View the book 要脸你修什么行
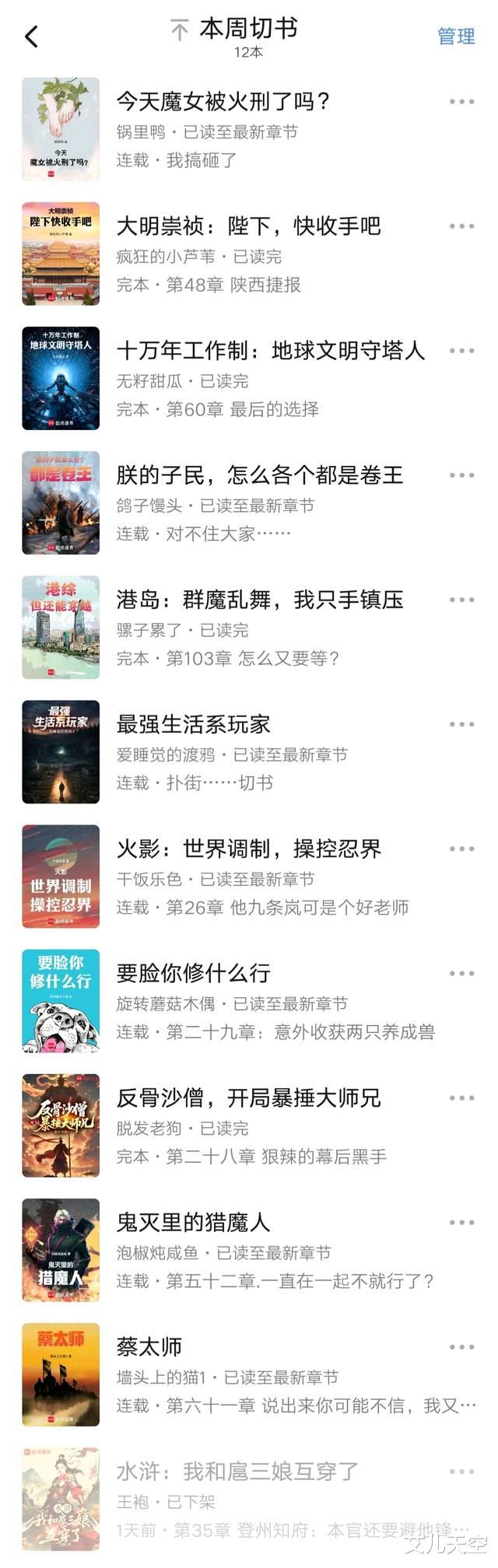 point(193,973)
